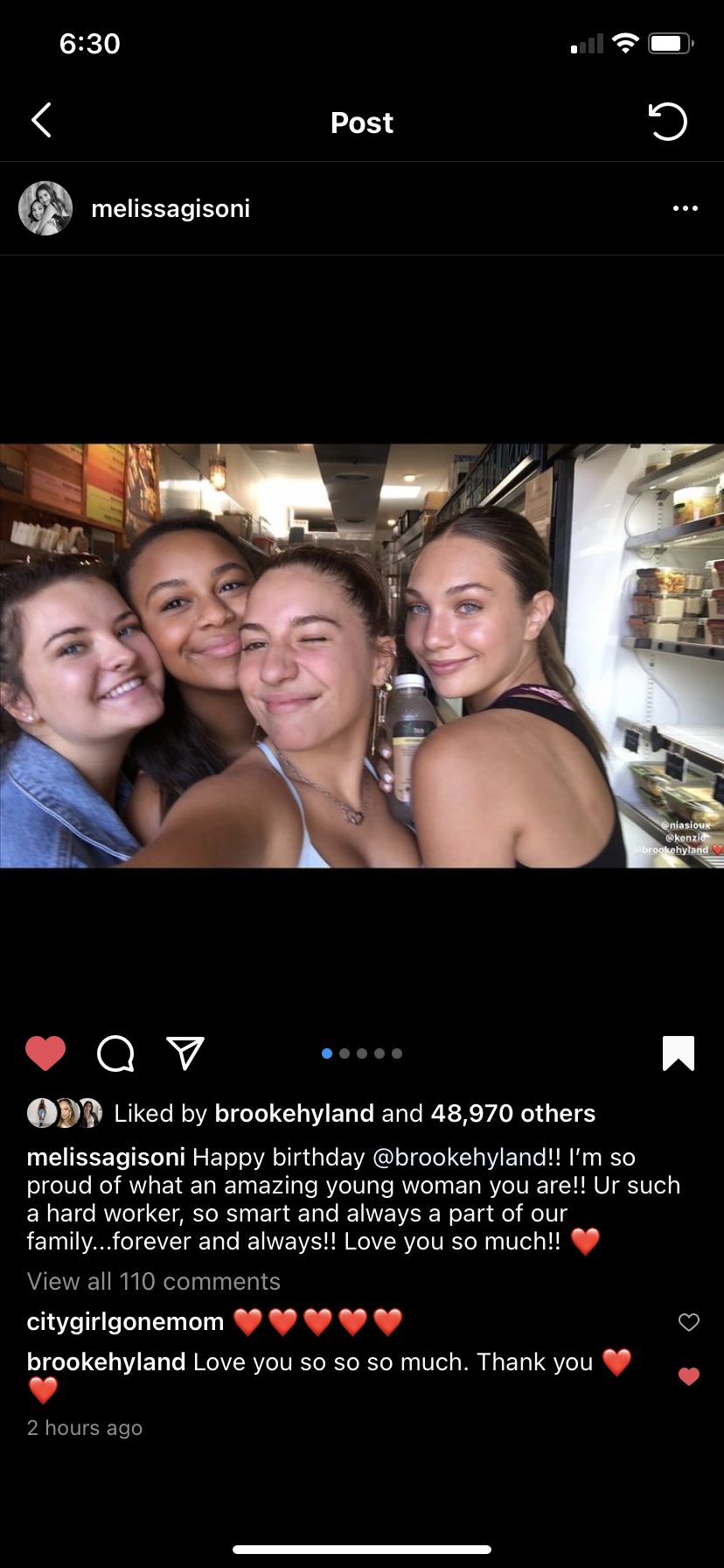Open the @brookehyland mention in the caption
Screen dimensions: 724x1568
click(x=461, y=1157)
